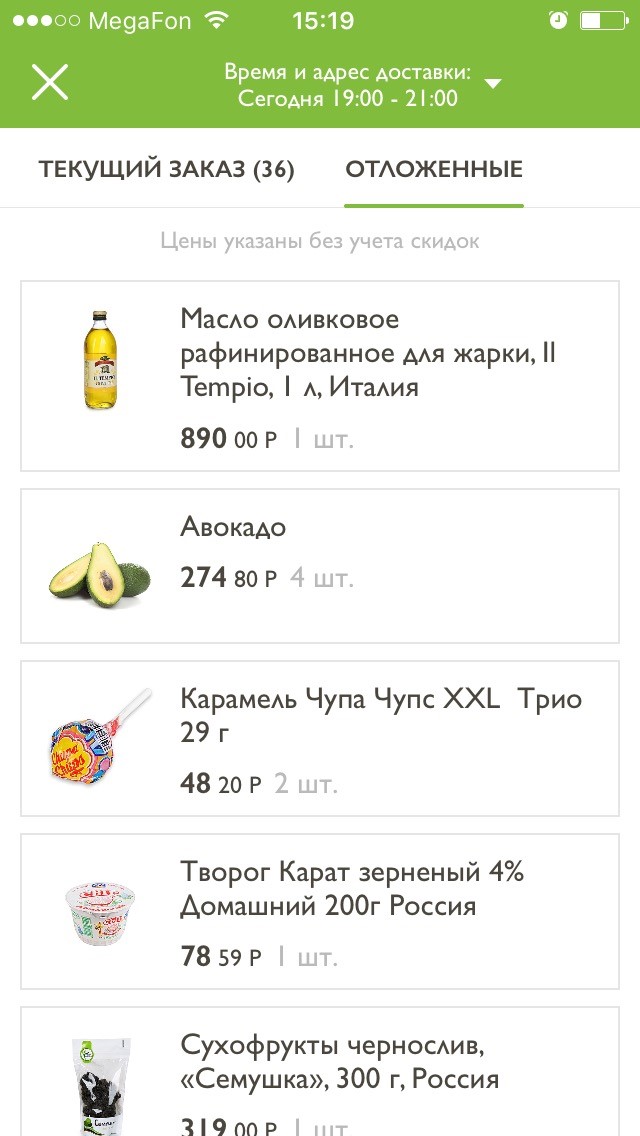The image size is (640, 1136).
Task: View the Карамель Чупа Чупс XXL item
Action: click(320, 739)
